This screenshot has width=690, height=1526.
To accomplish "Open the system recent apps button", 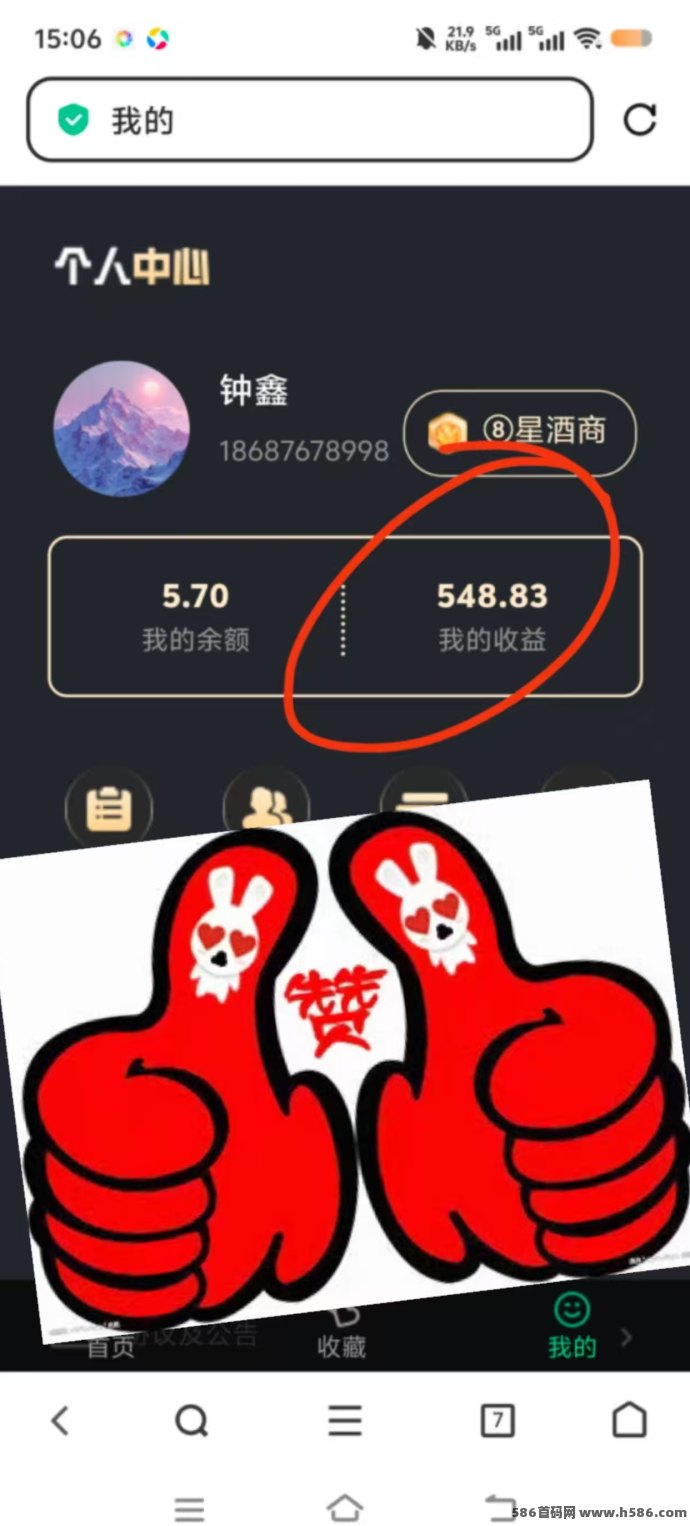I will 189,1508.
